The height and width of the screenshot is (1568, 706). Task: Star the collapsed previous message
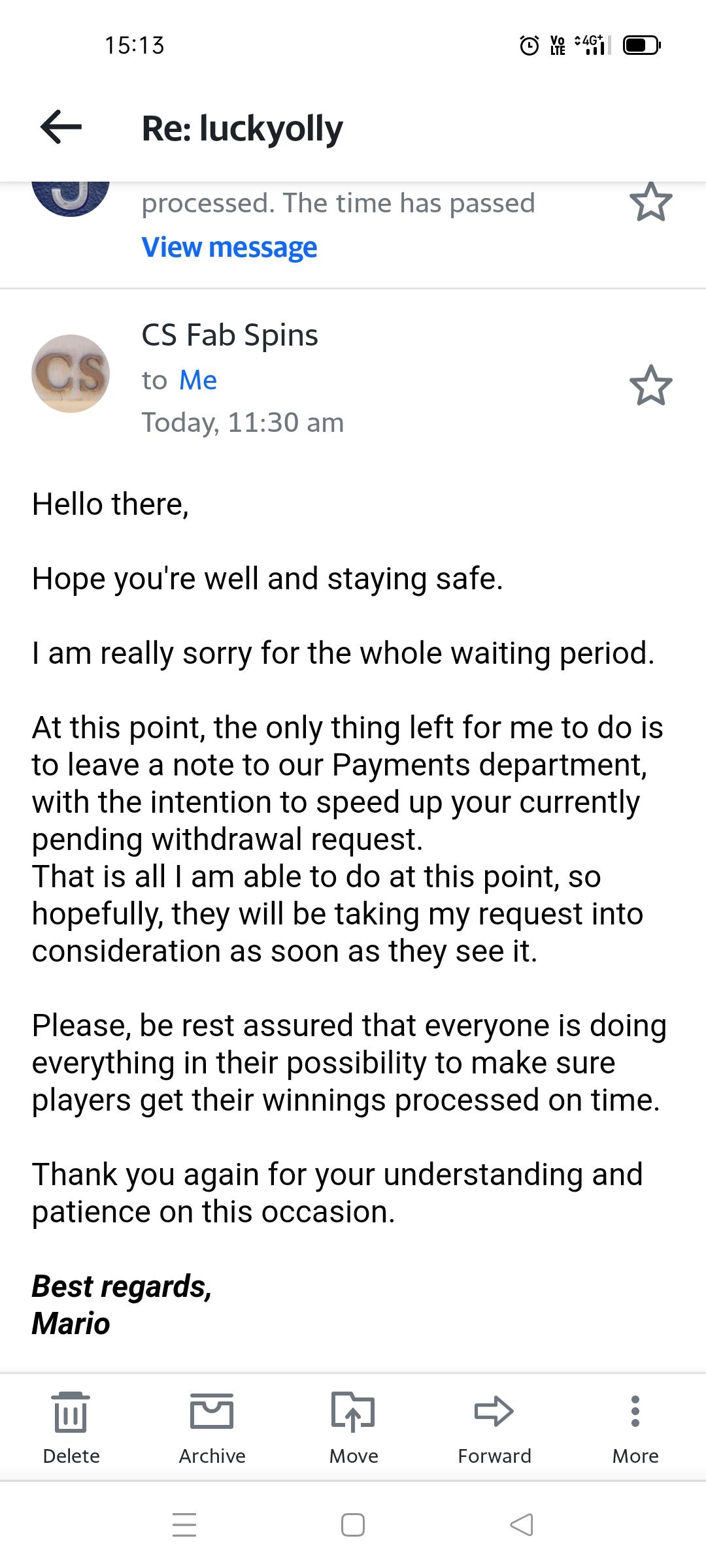(x=650, y=202)
